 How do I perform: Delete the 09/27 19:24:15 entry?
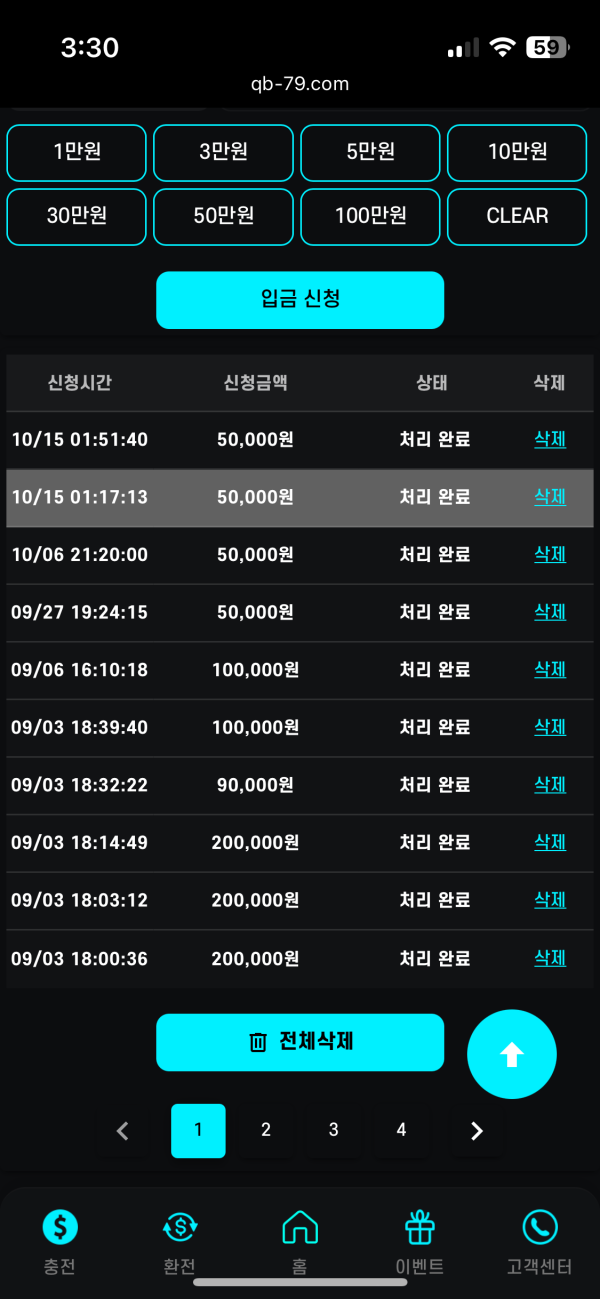click(x=550, y=612)
